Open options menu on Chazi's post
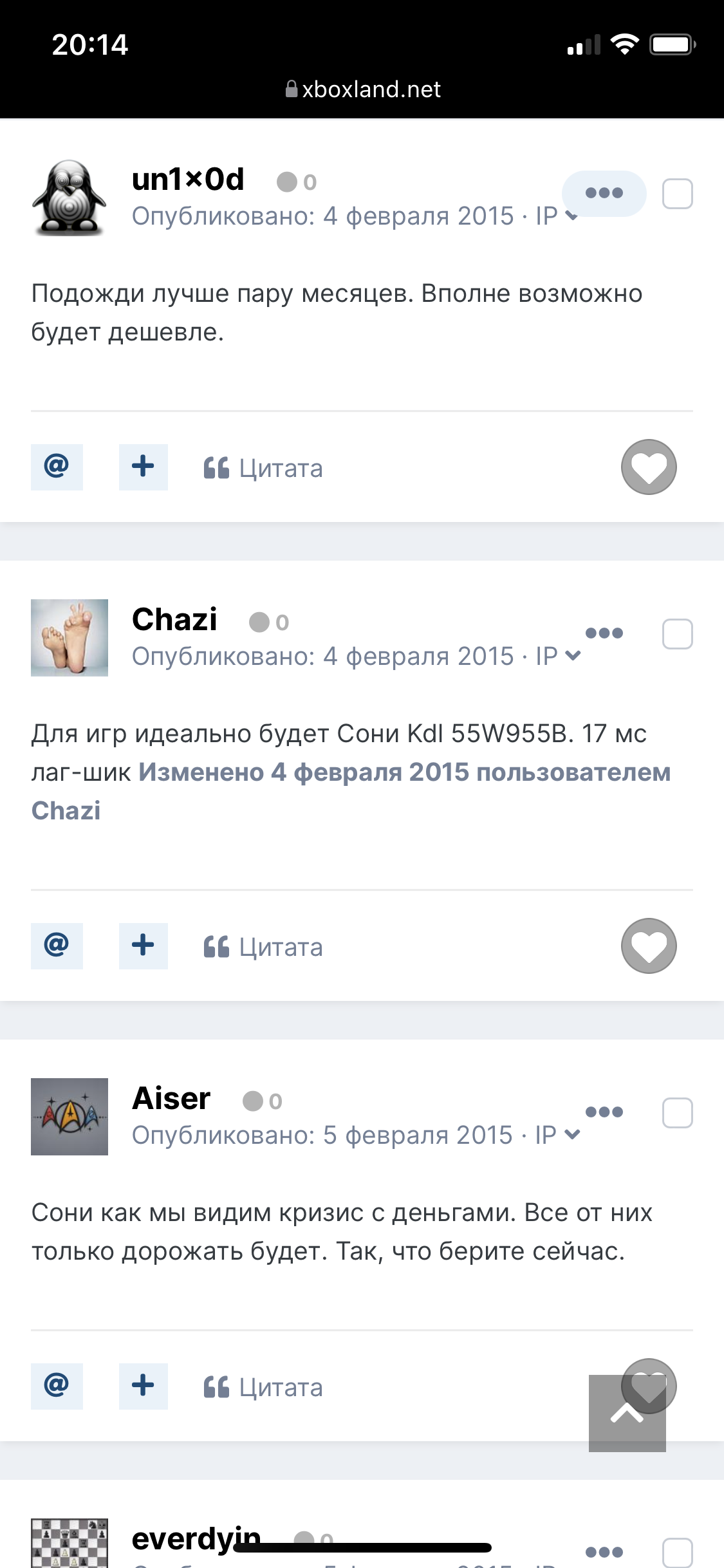 (604, 633)
